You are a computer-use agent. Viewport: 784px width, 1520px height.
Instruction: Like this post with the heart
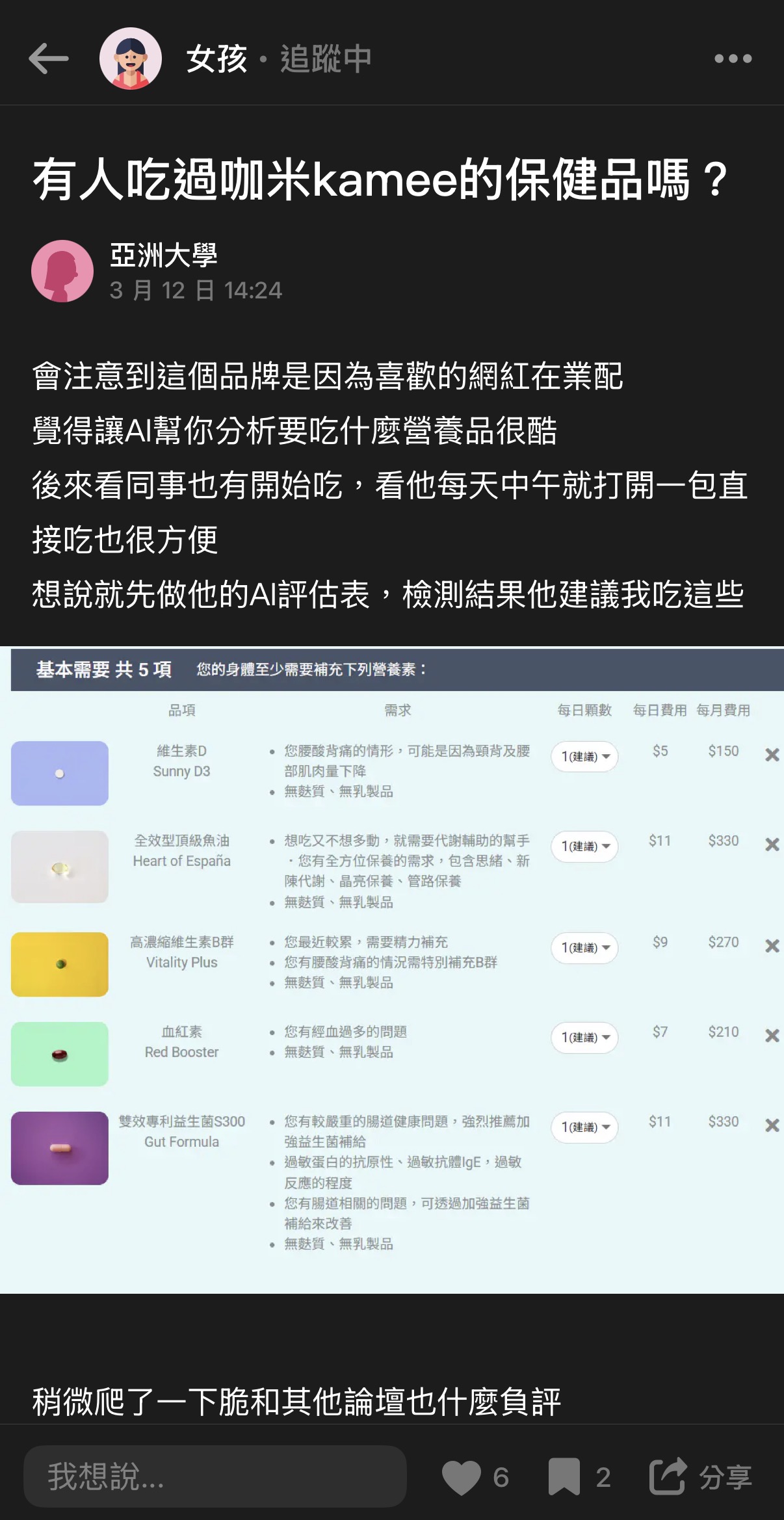click(x=462, y=1476)
